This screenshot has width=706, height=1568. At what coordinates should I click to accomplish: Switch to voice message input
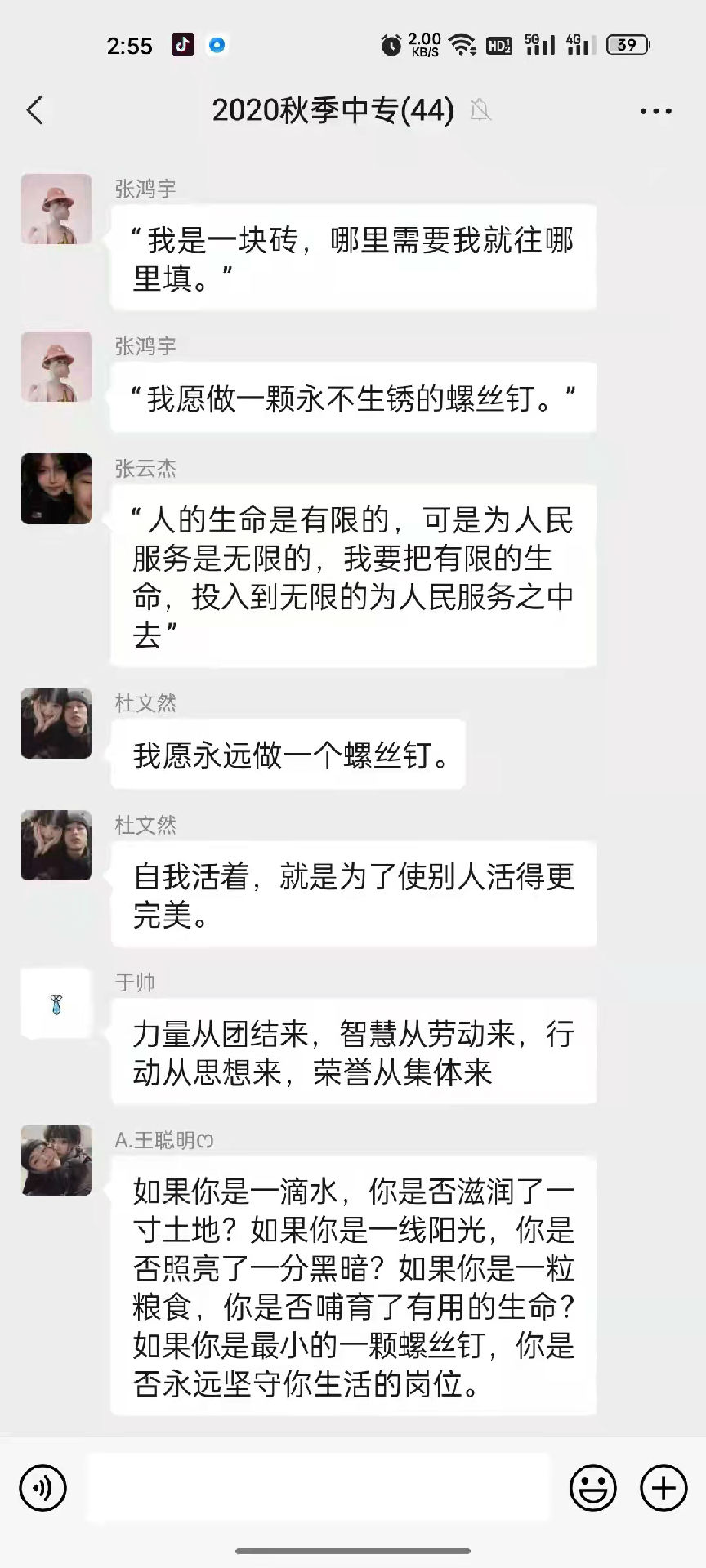click(x=42, y=1488)
